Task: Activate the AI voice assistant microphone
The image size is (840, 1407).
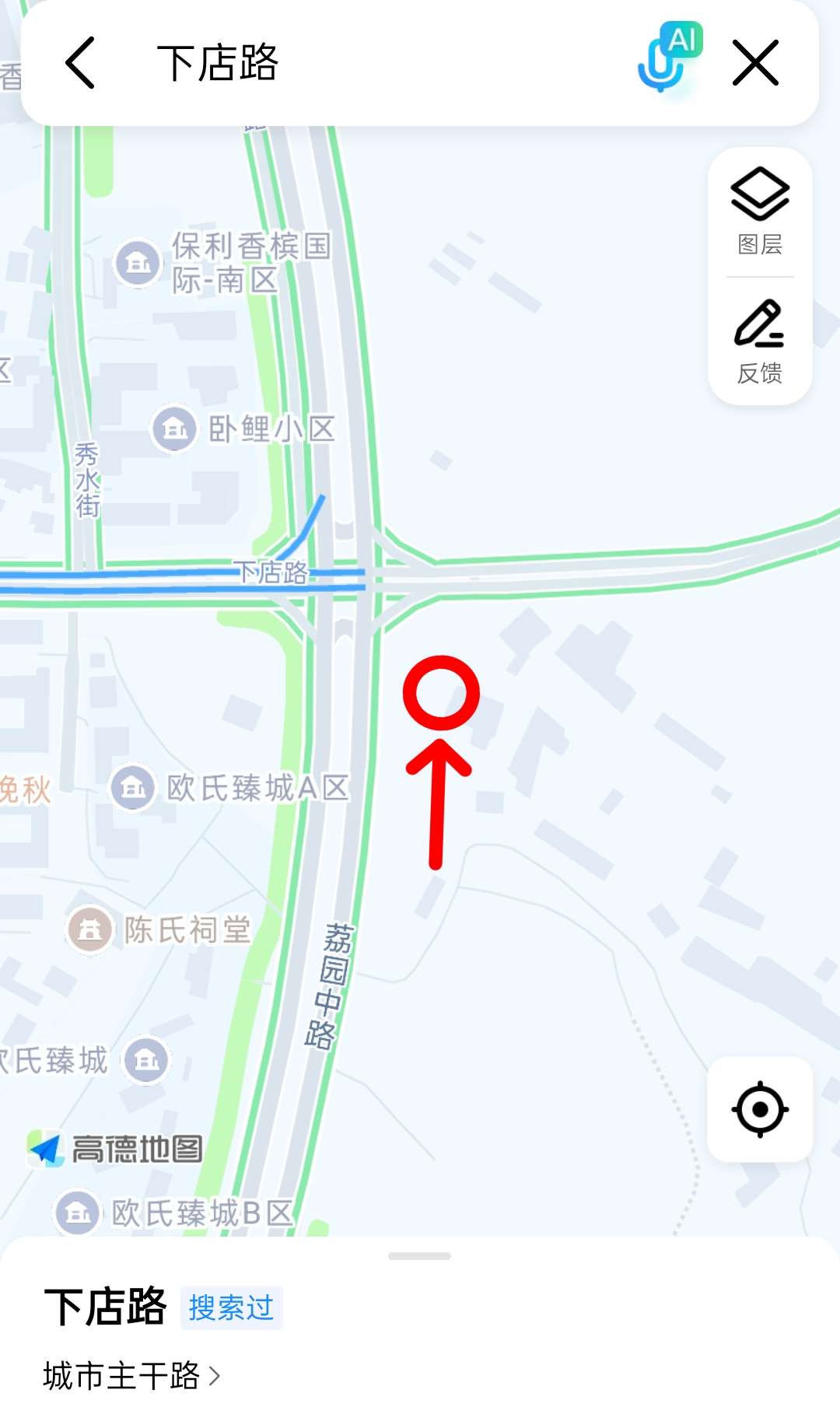Action: click(x=667, y=59)
